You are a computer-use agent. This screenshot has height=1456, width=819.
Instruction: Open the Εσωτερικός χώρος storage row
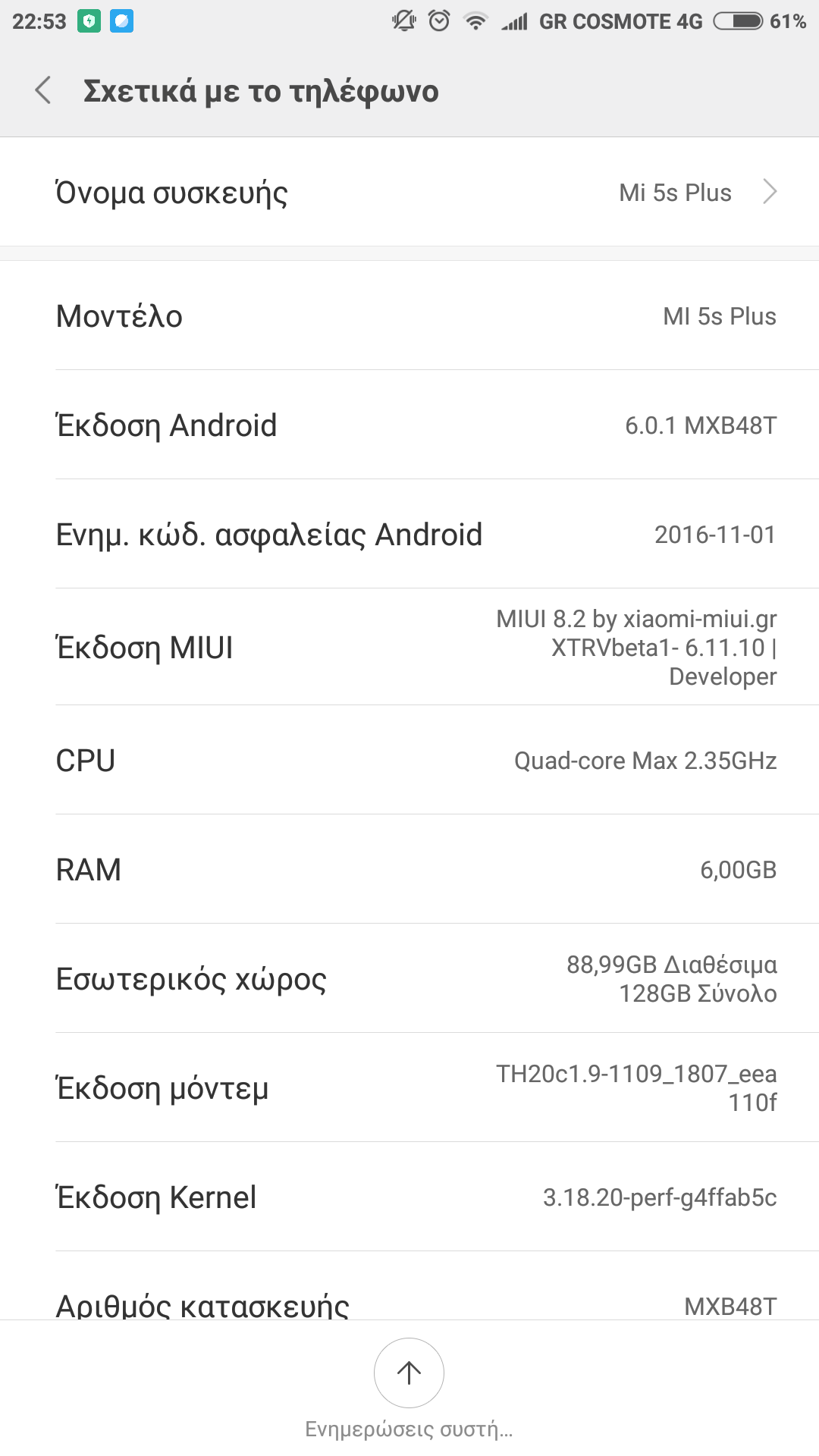pyautogui.click(x=409, y=979)
